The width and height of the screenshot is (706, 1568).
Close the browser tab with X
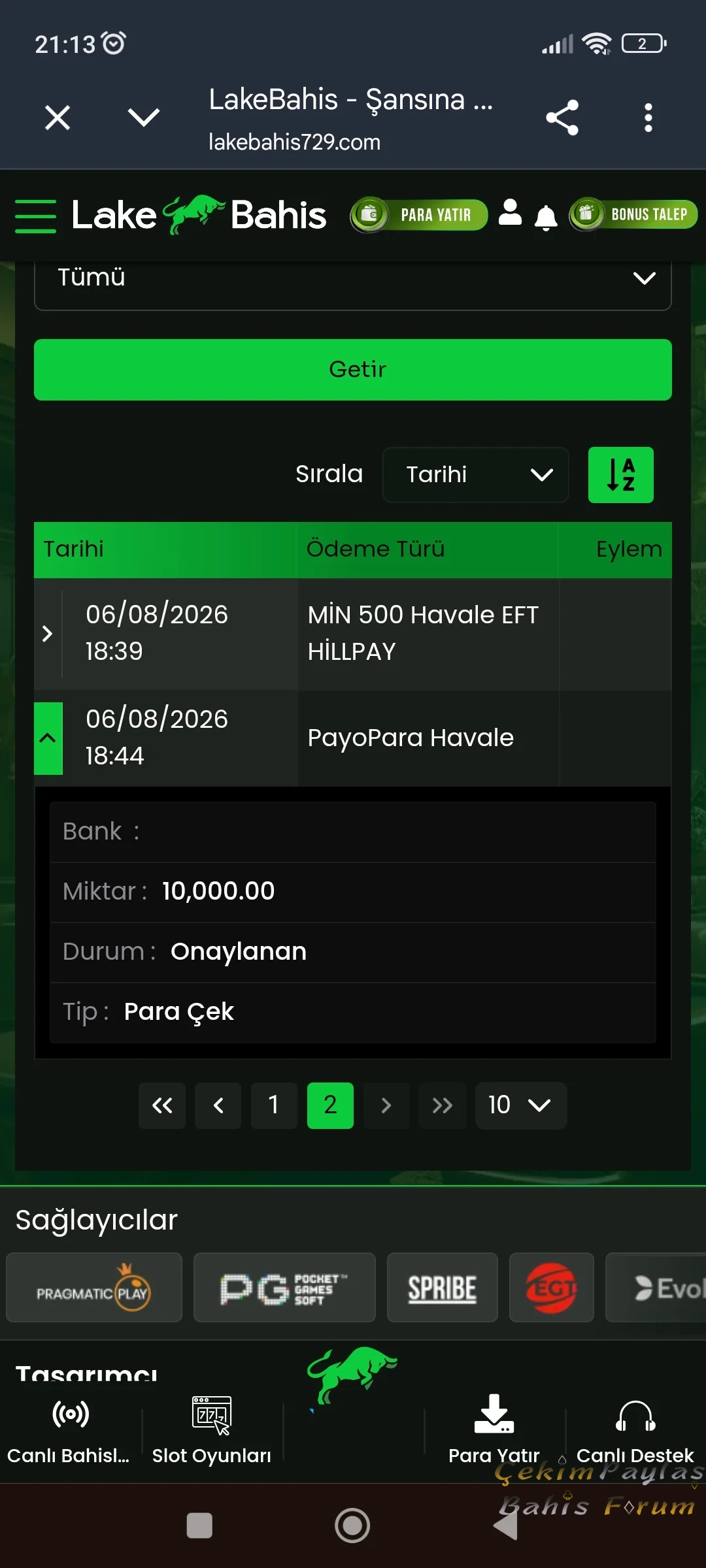coord(58,118)
